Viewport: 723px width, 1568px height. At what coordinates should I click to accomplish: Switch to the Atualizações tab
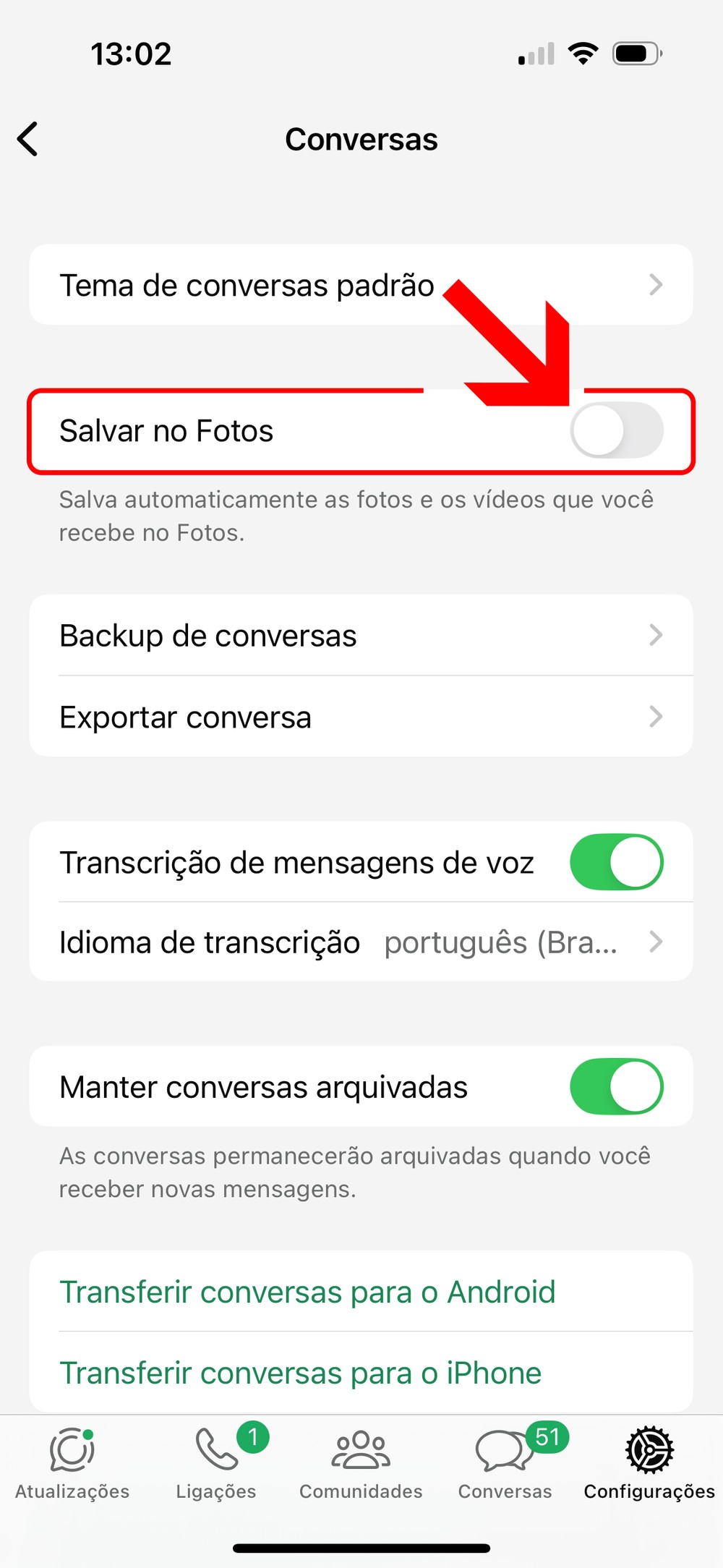(x=72, y=1462)
